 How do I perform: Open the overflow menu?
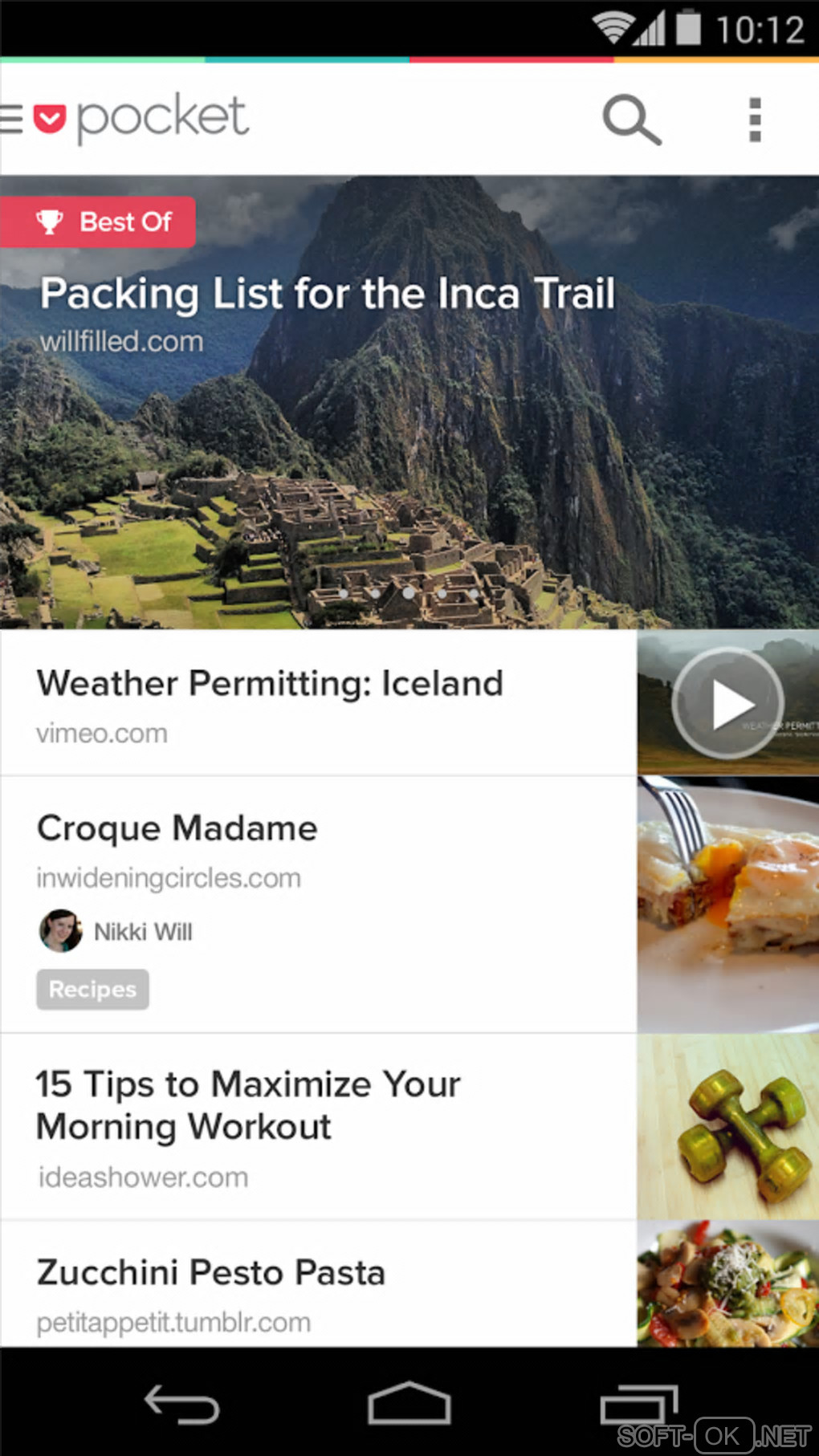click(754, 120)
